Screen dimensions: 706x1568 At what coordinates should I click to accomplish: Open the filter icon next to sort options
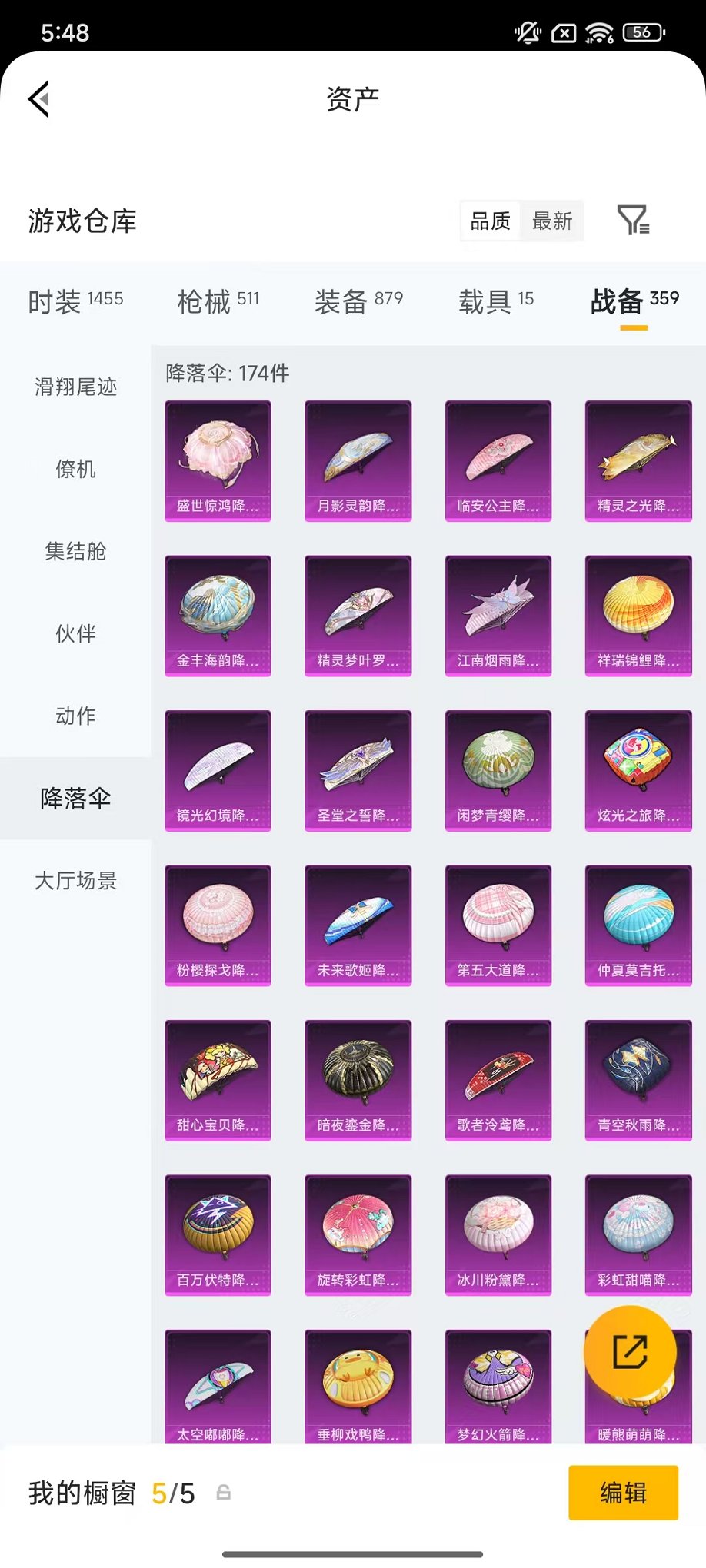click(634, 221)
